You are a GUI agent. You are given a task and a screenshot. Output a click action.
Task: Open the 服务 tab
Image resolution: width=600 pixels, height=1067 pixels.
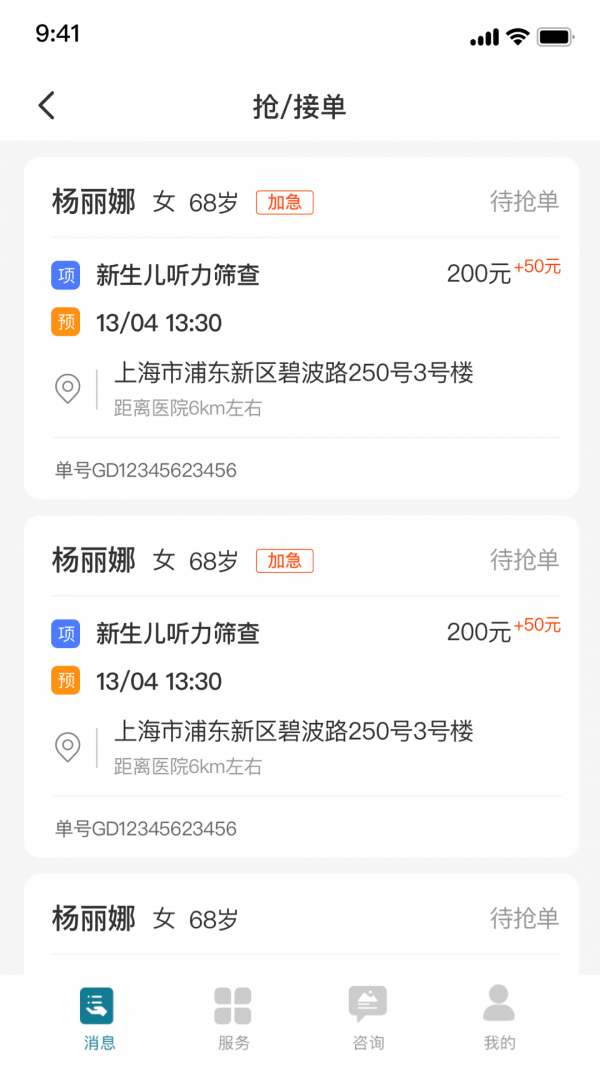click(x=233, y=1018)
